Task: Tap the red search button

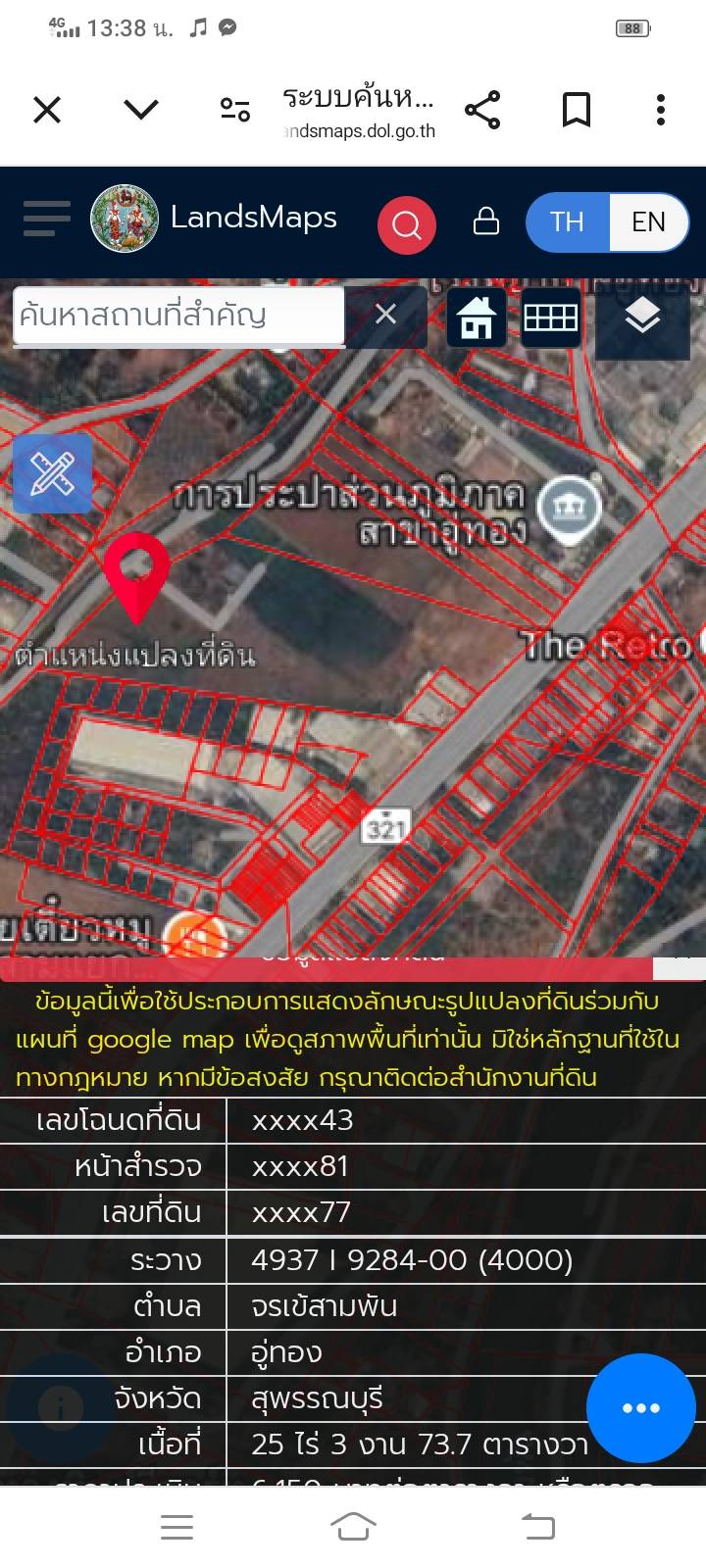Action: pyautogui.click(x=406, y=224)
